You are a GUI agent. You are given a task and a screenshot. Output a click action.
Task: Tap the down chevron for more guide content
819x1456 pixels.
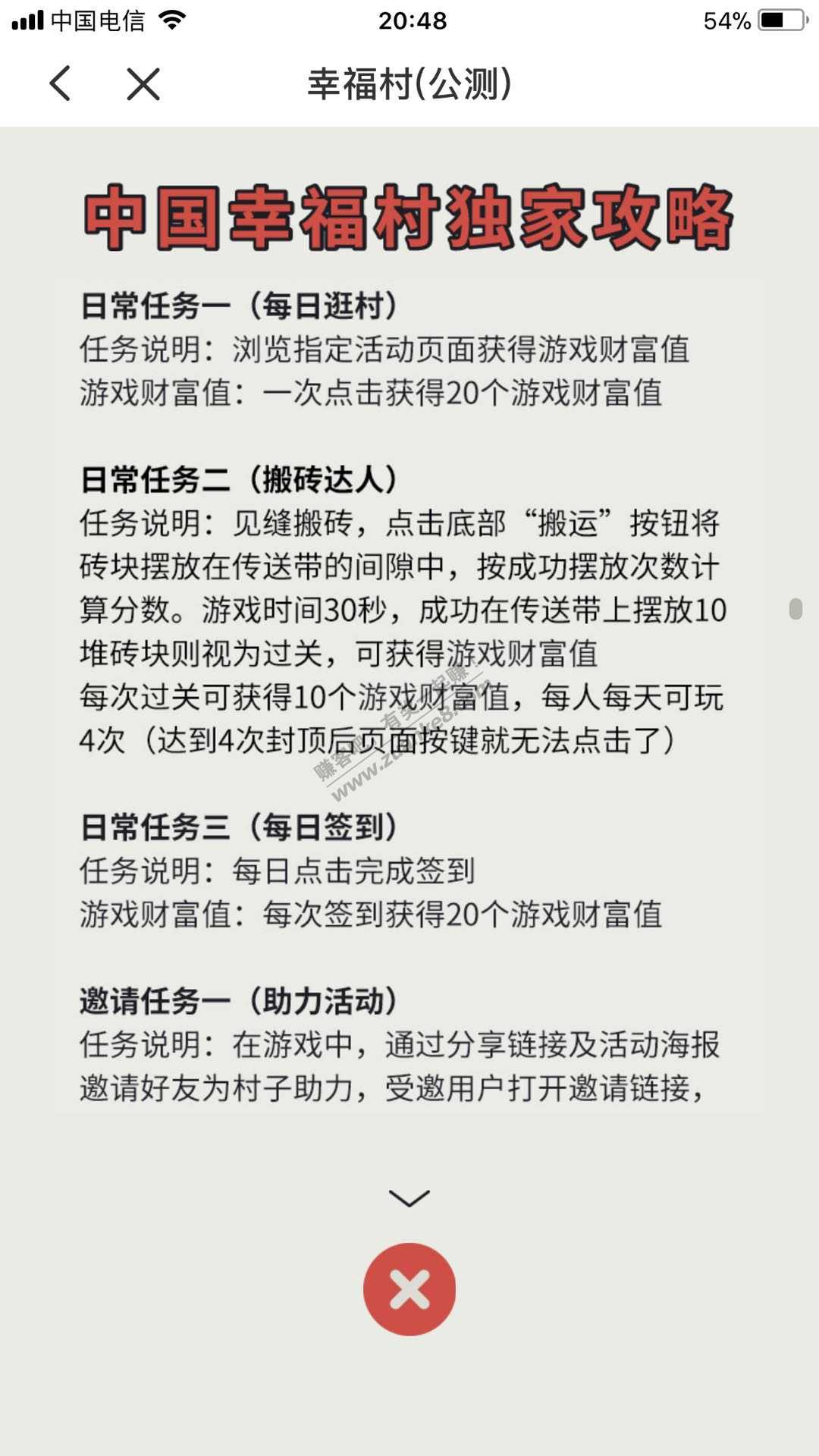[x=409, y=1197]
